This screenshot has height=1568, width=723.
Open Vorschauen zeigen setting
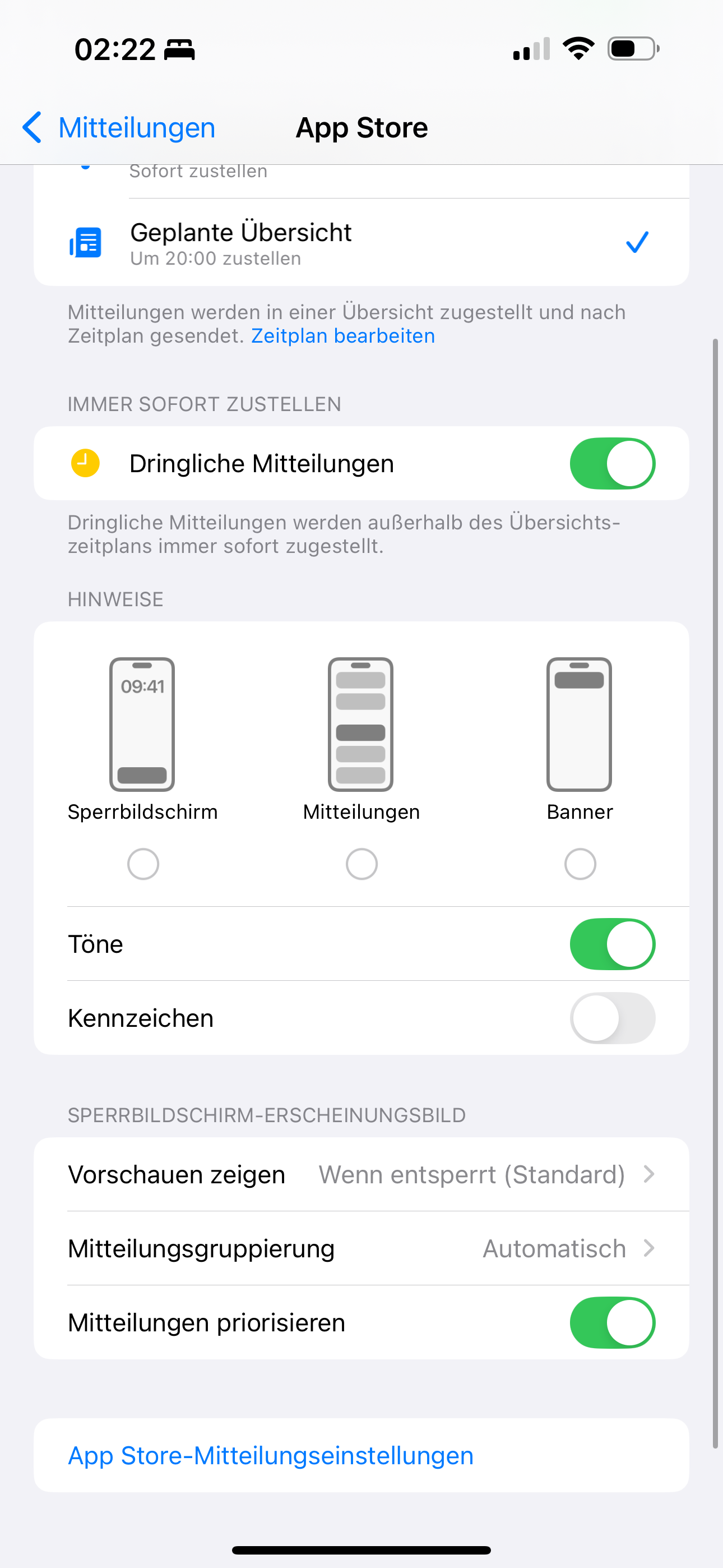[x=360, y=1174]
